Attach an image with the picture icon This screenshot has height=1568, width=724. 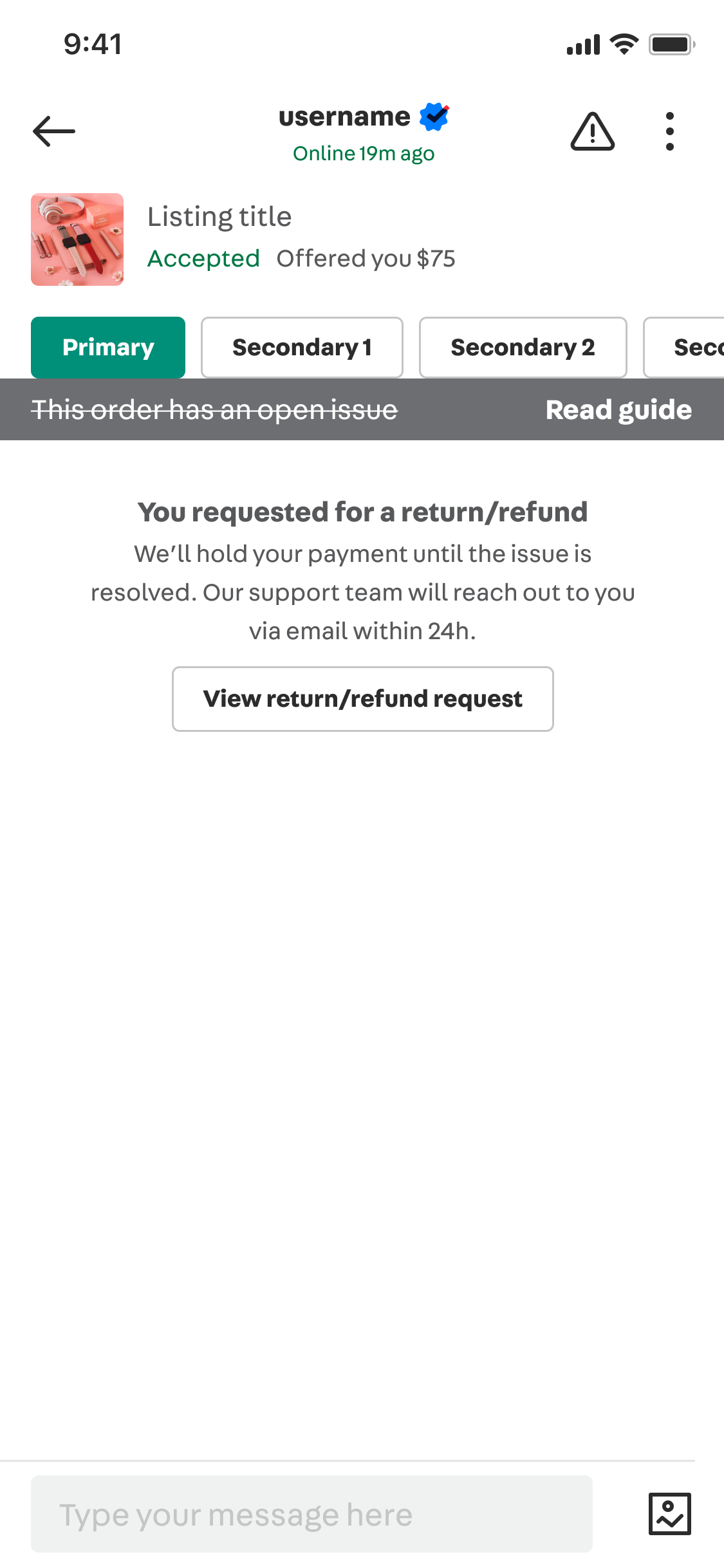[670, 1514]
